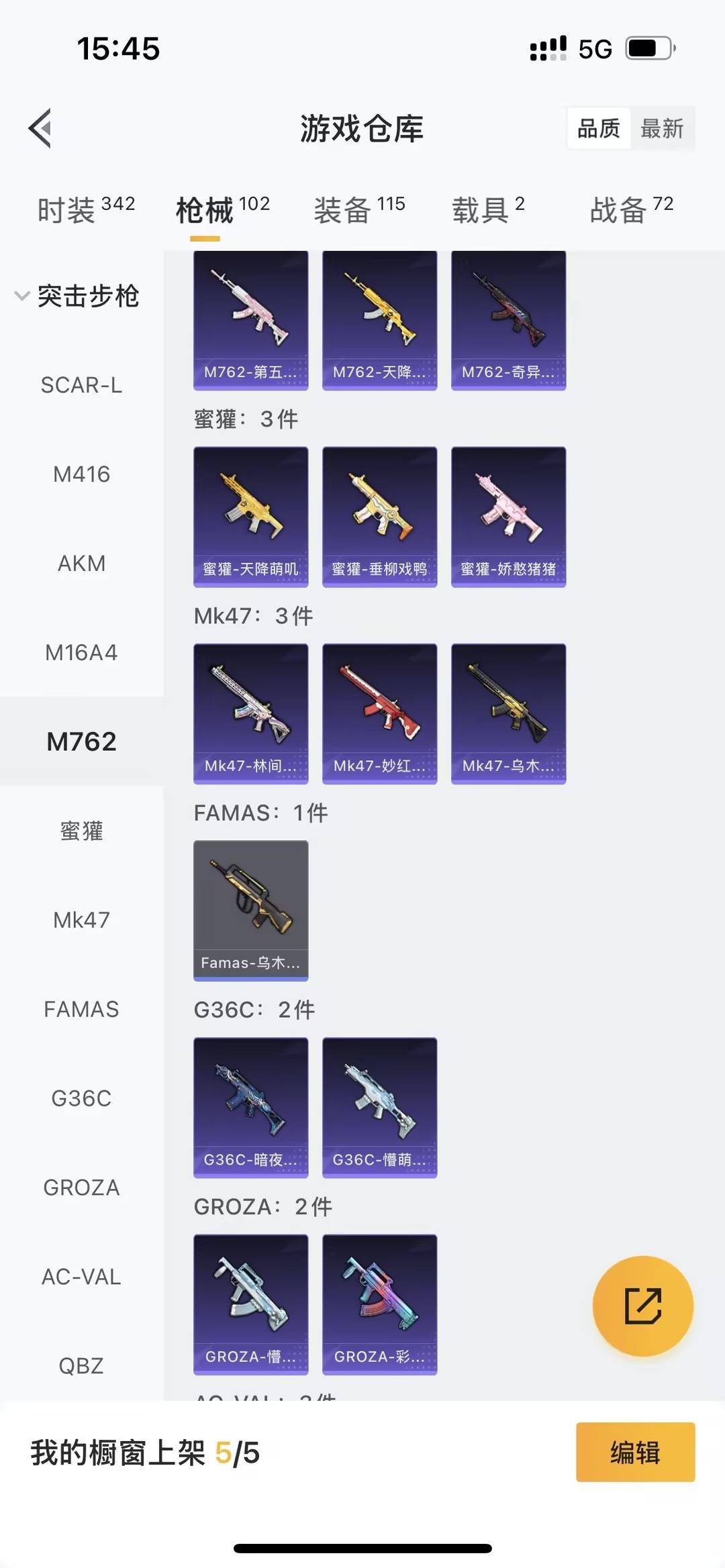The image size is (725, 1568).
Task: View the Famas-乌木 skin
Action: tap(250, 910)
